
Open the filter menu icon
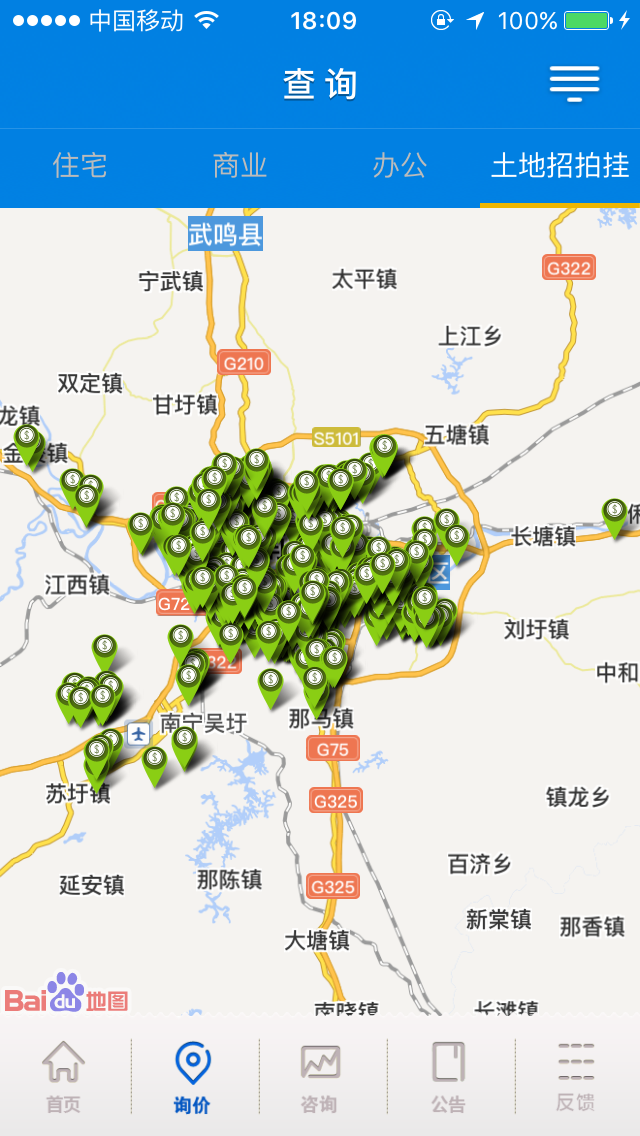574,83
